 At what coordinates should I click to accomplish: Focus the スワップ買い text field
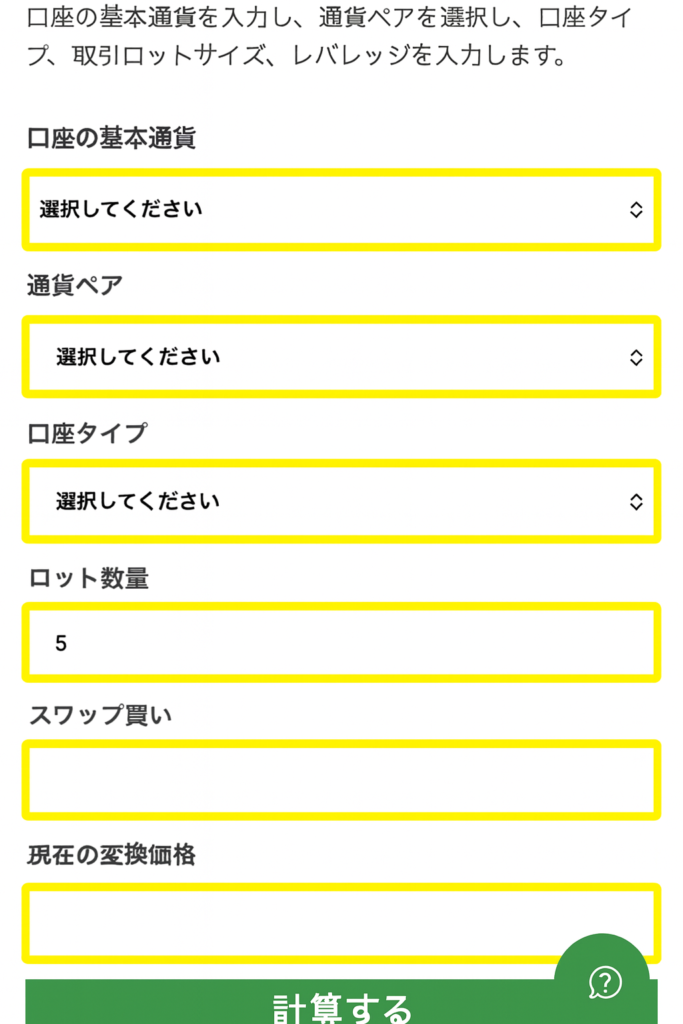tap(341, 780)
